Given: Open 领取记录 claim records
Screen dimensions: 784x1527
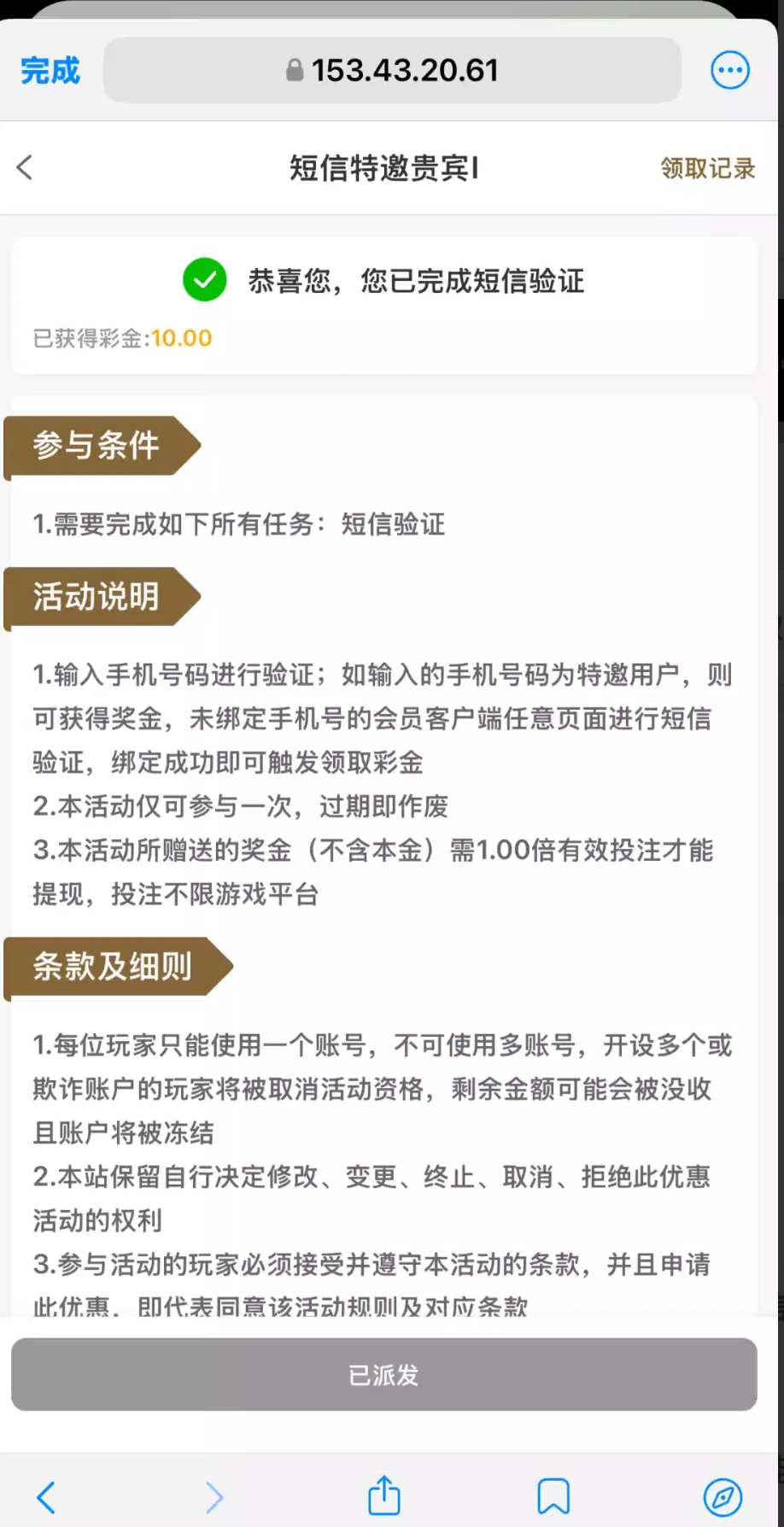Looking at the screenshot, I should pyautogui.click(x=707, y=168).
